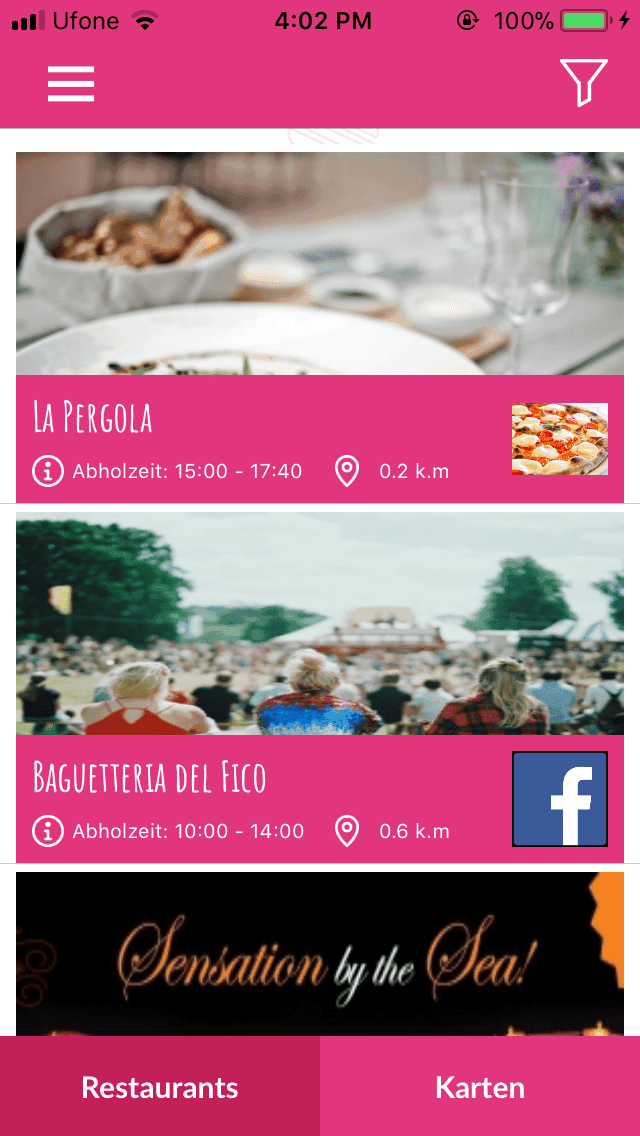The height and width of the screenshot is (1136, 640).
Task: Tap the info icon for La Pergola
Action: click(48, 471)
